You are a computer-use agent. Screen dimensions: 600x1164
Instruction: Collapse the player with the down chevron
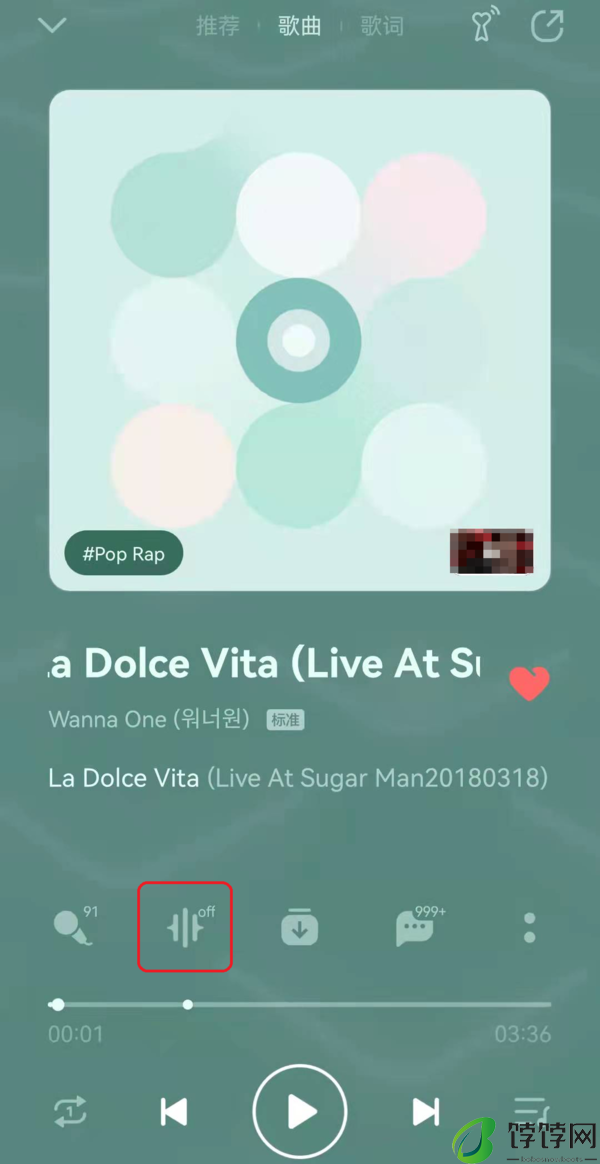pyautogui.click(x=52, y=26)
